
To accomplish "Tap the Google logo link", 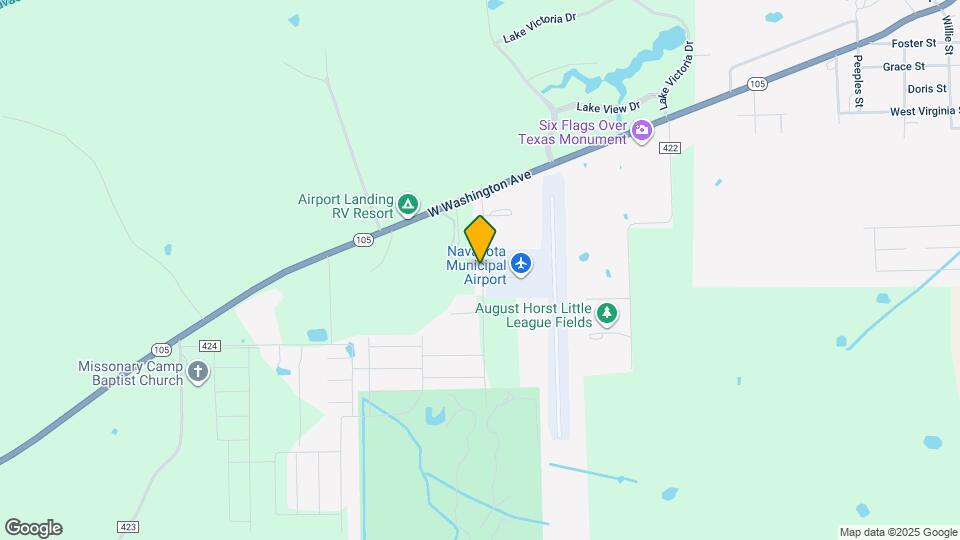I will [x=33, y=528].
